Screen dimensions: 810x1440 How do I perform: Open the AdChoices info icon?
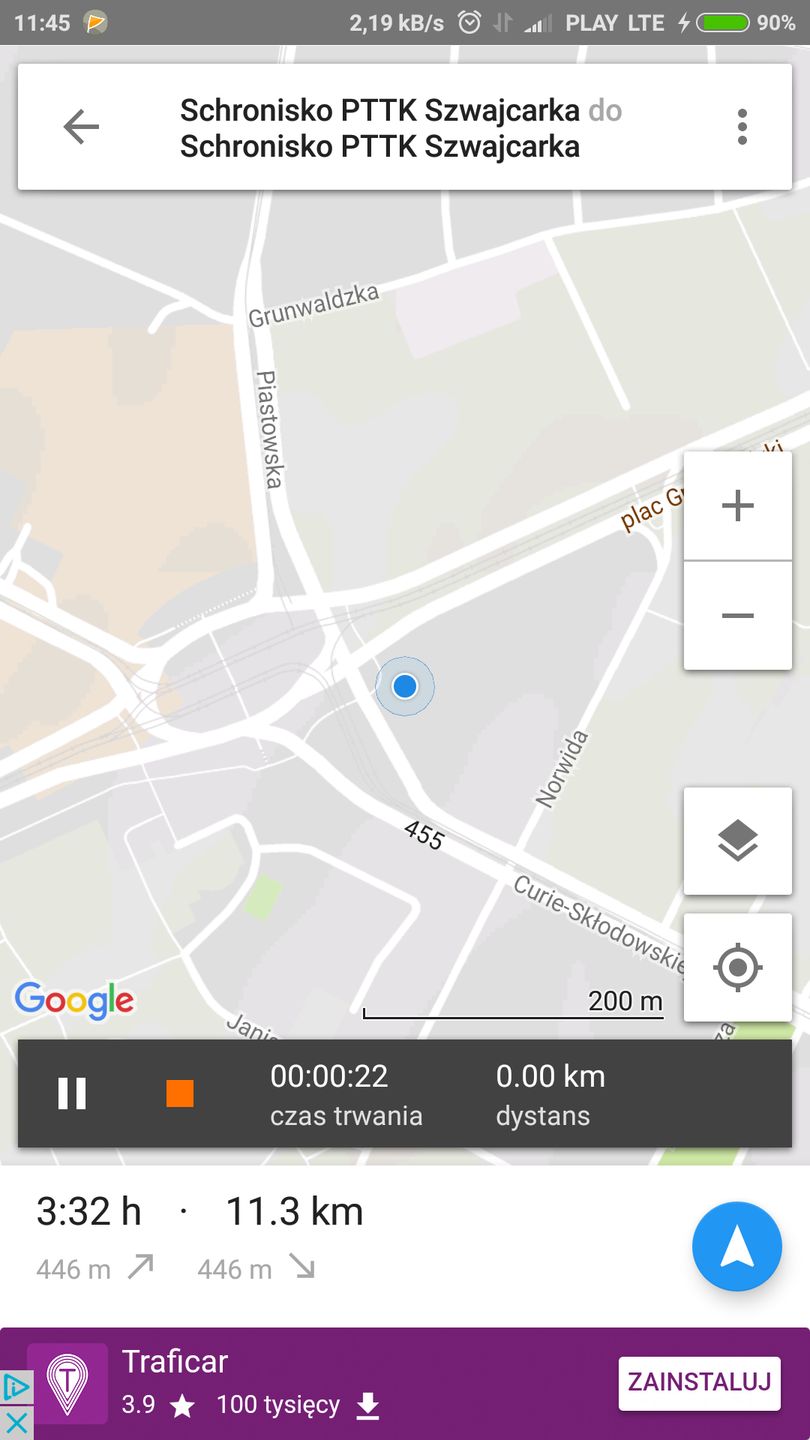point(16,1387)
